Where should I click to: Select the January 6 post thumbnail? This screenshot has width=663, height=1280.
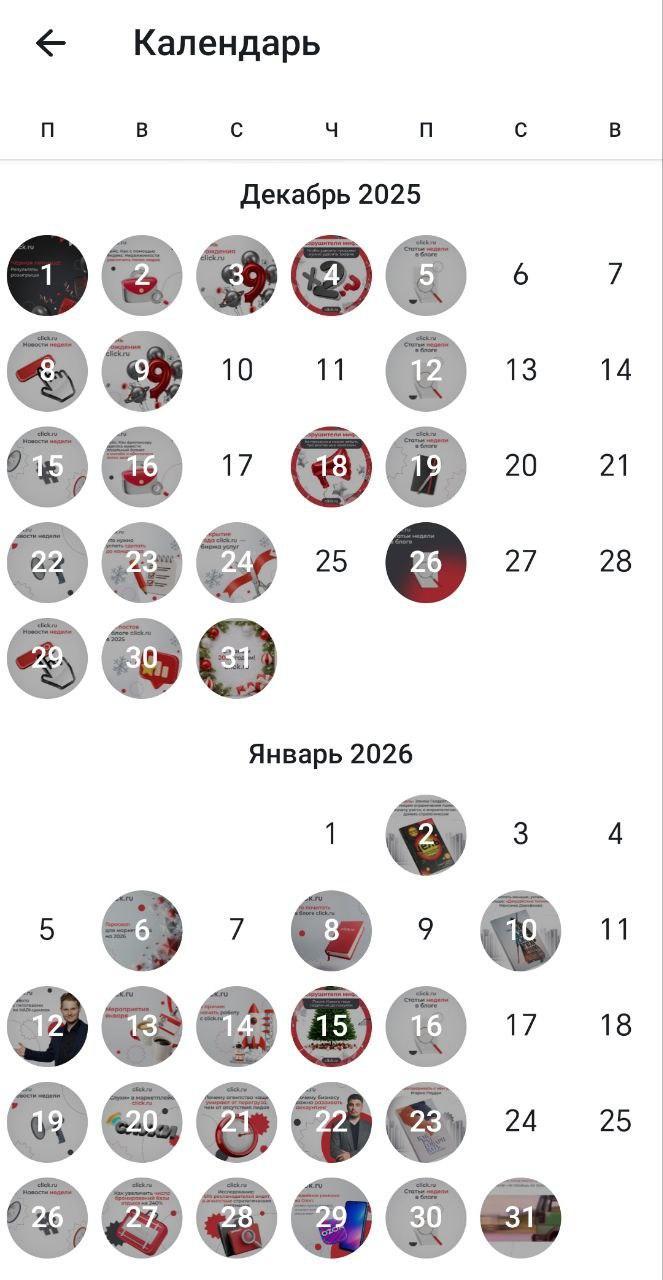142,931
